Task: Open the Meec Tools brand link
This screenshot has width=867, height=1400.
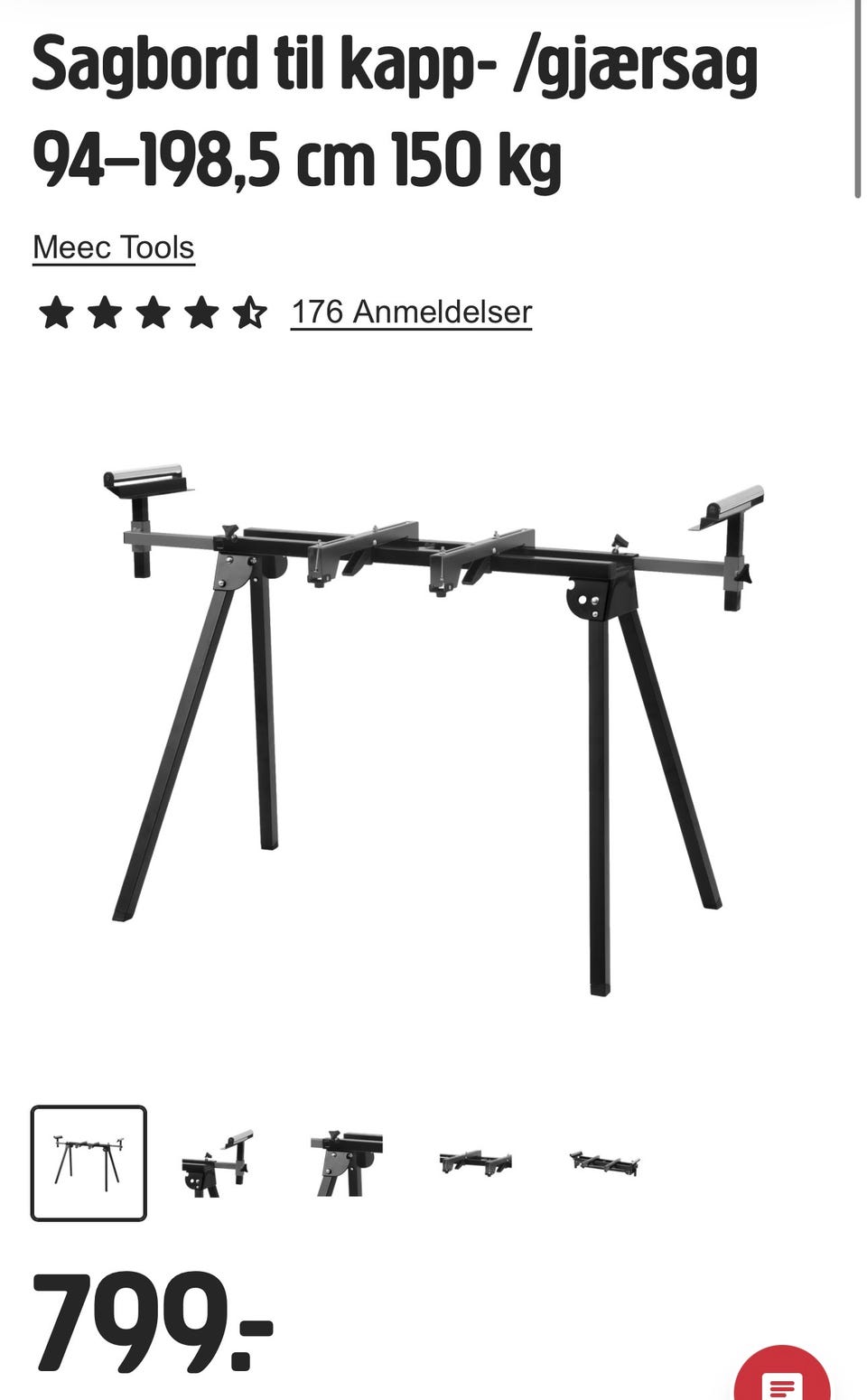Action: (x=114, y=247)
